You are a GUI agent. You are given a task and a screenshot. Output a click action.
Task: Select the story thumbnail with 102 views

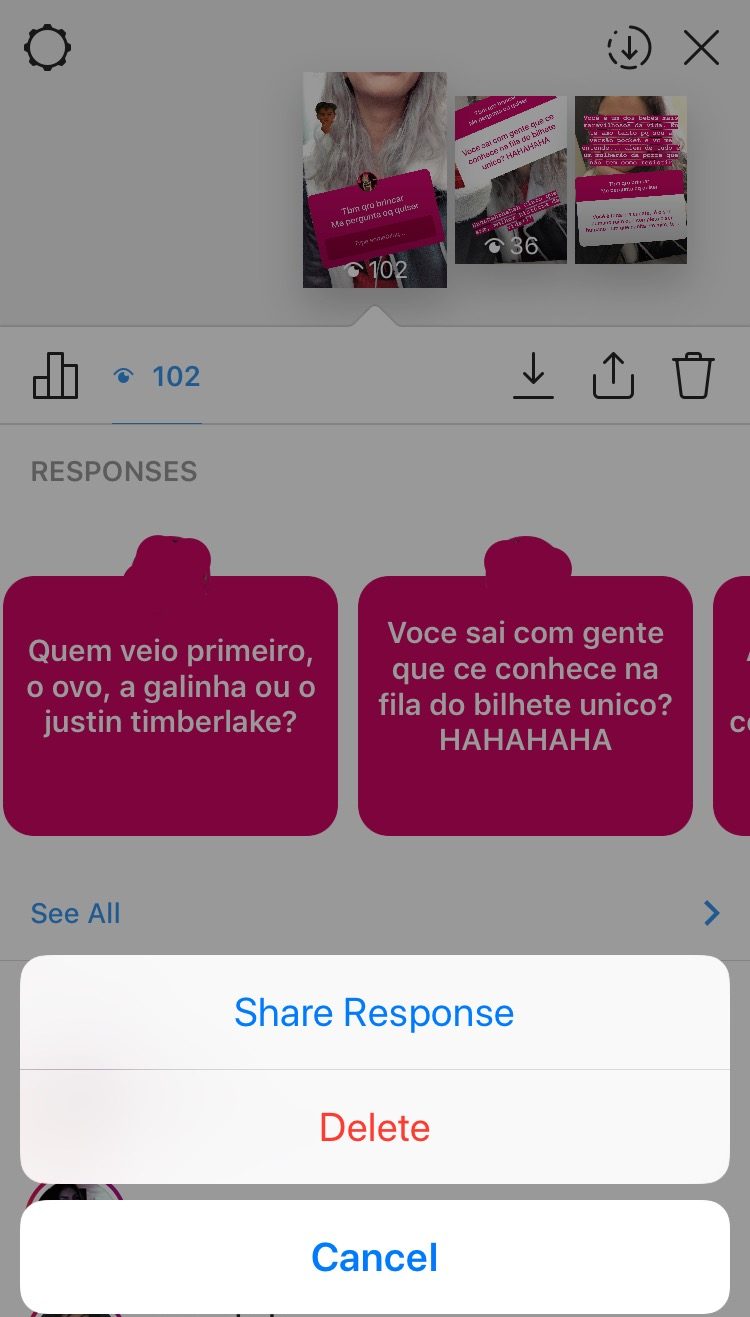(x=375, y=180)
